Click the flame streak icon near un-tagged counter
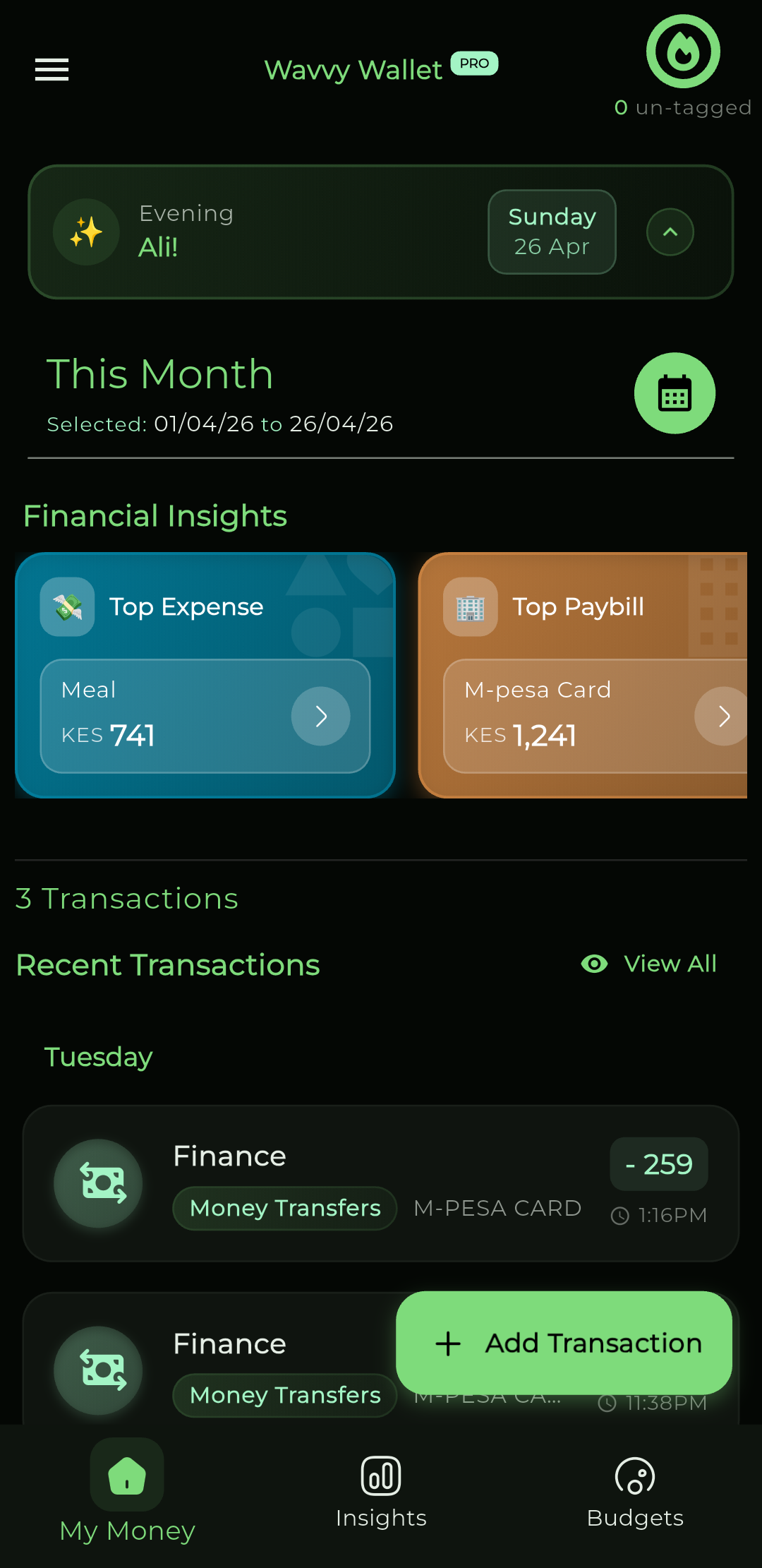This screenshot has width=762, height=1568. [682, 50]
